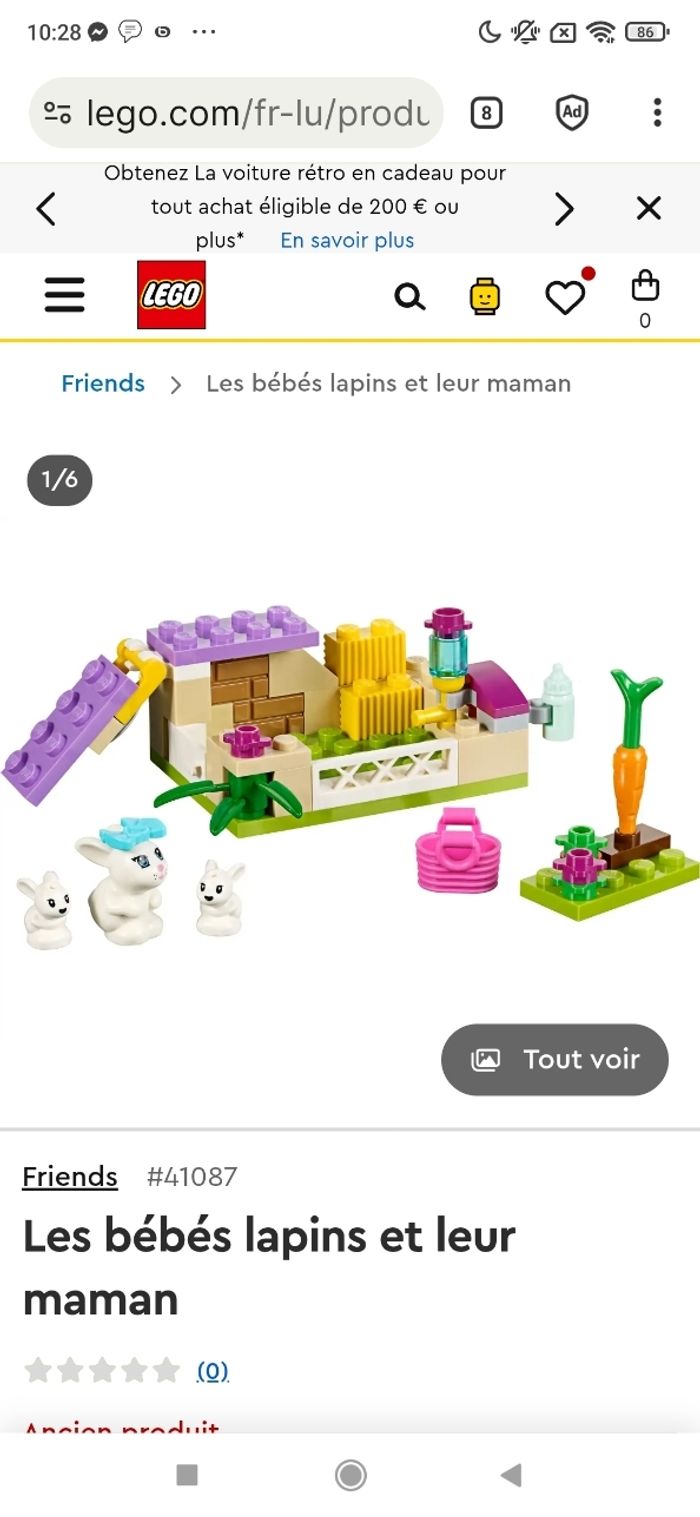Show the previous promo banner message

click(46, 209)
